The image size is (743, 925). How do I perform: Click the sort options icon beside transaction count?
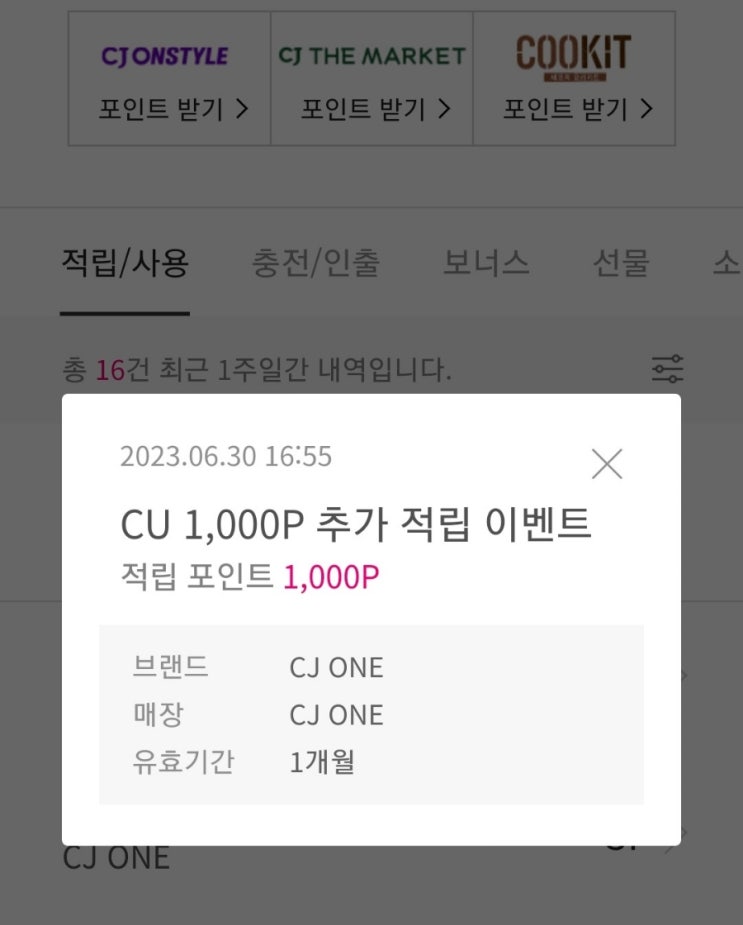pos(667,369)
